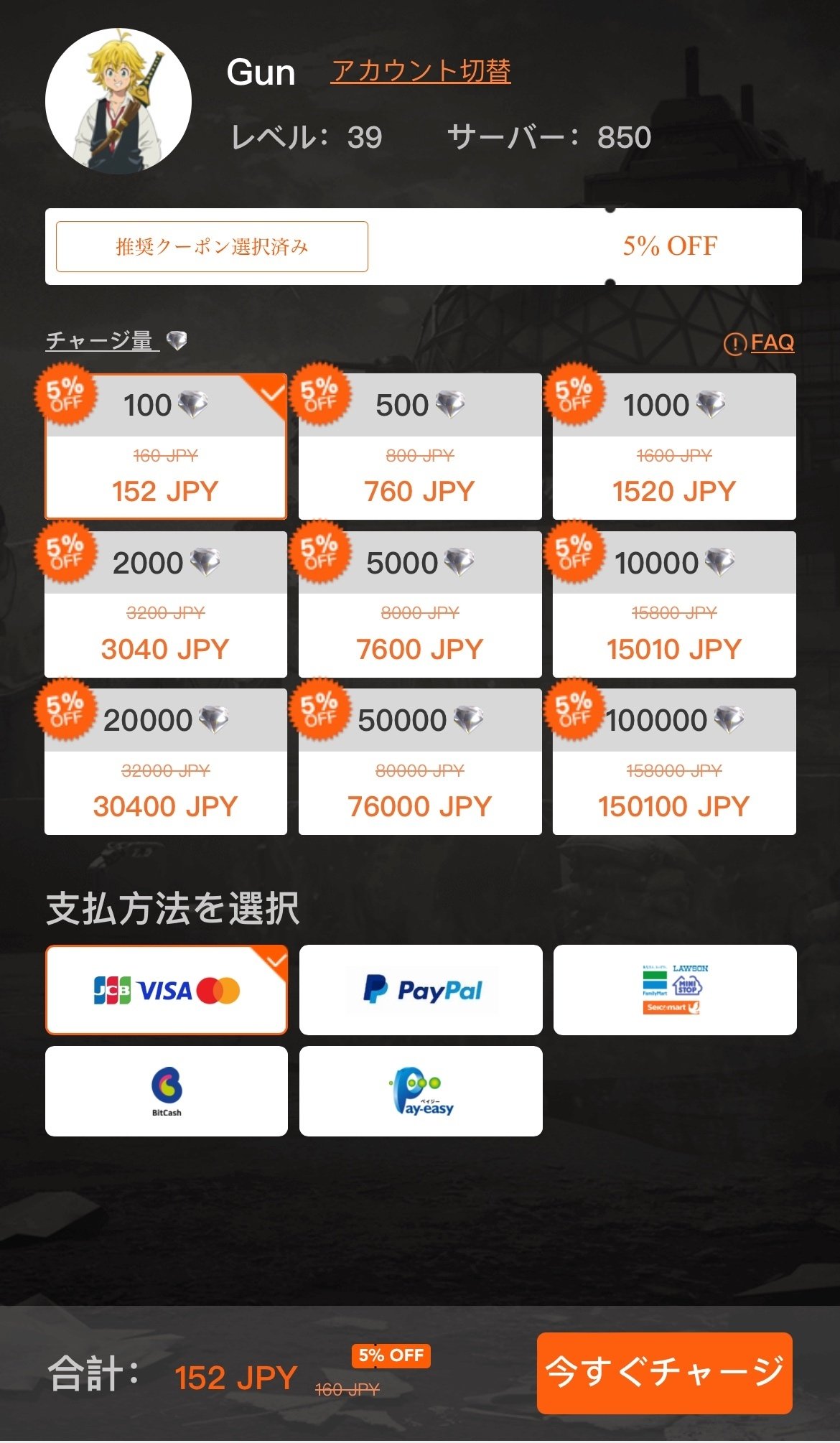Open the 推奨クーポン選択済み coupon selector
This screenshot has width=840, height=1443.
point(212,247)
